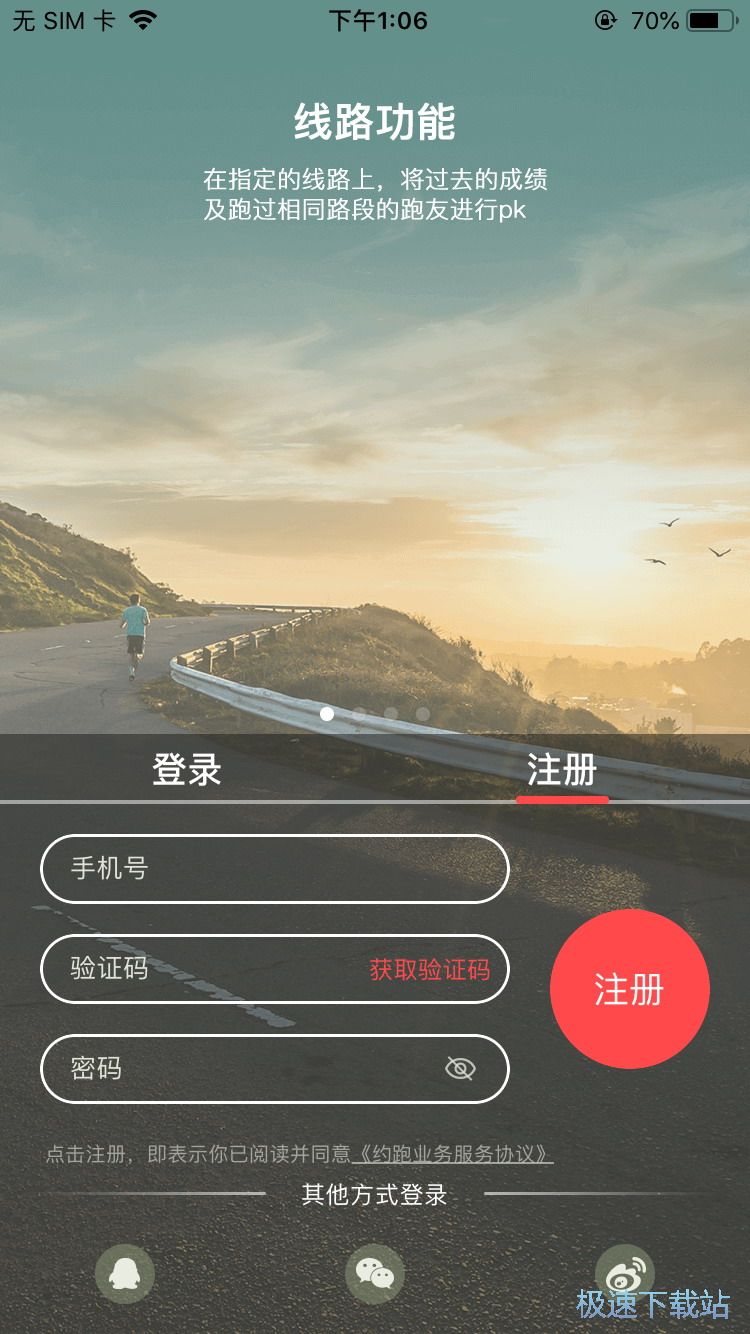Open the 约跑业务服务协议 link

(x=453, y=1154)
